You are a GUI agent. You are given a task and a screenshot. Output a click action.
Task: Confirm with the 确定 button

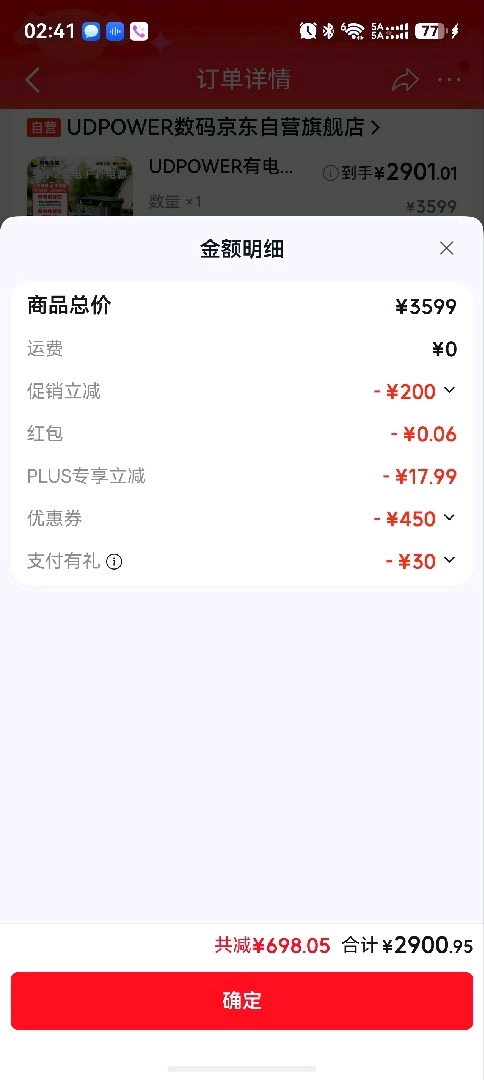(242, 1000)
